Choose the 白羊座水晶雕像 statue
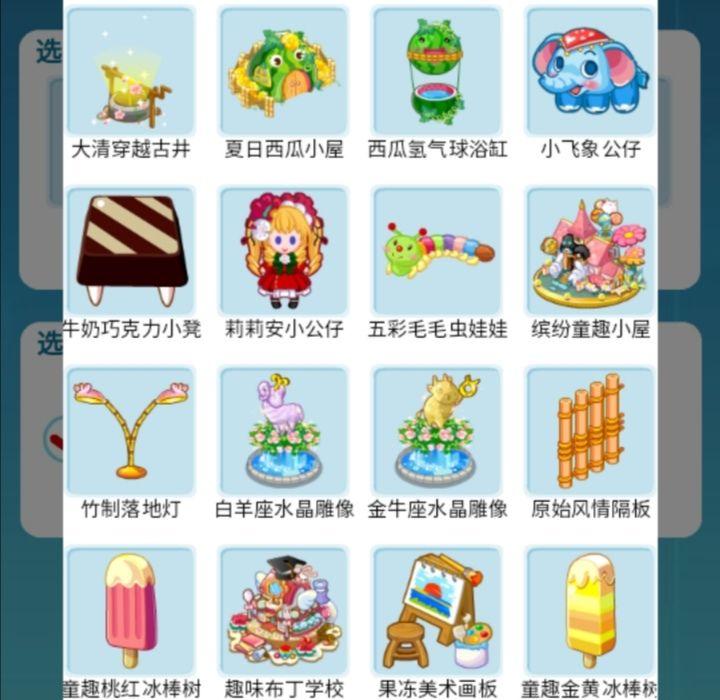The image size is (720, 700). pyautogui.click(x=284, y=432)
